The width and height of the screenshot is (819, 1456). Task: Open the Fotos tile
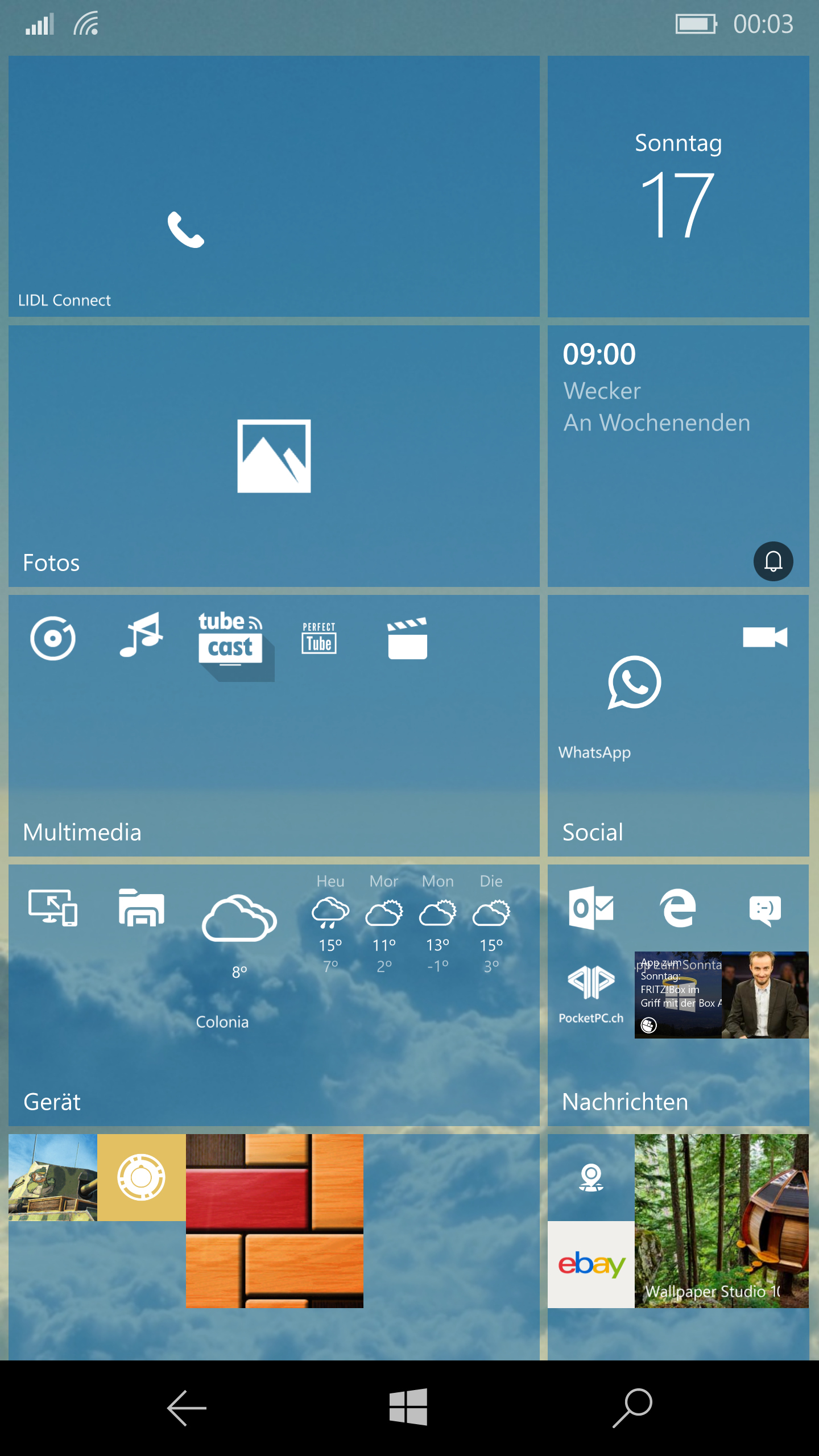point(274,456)
